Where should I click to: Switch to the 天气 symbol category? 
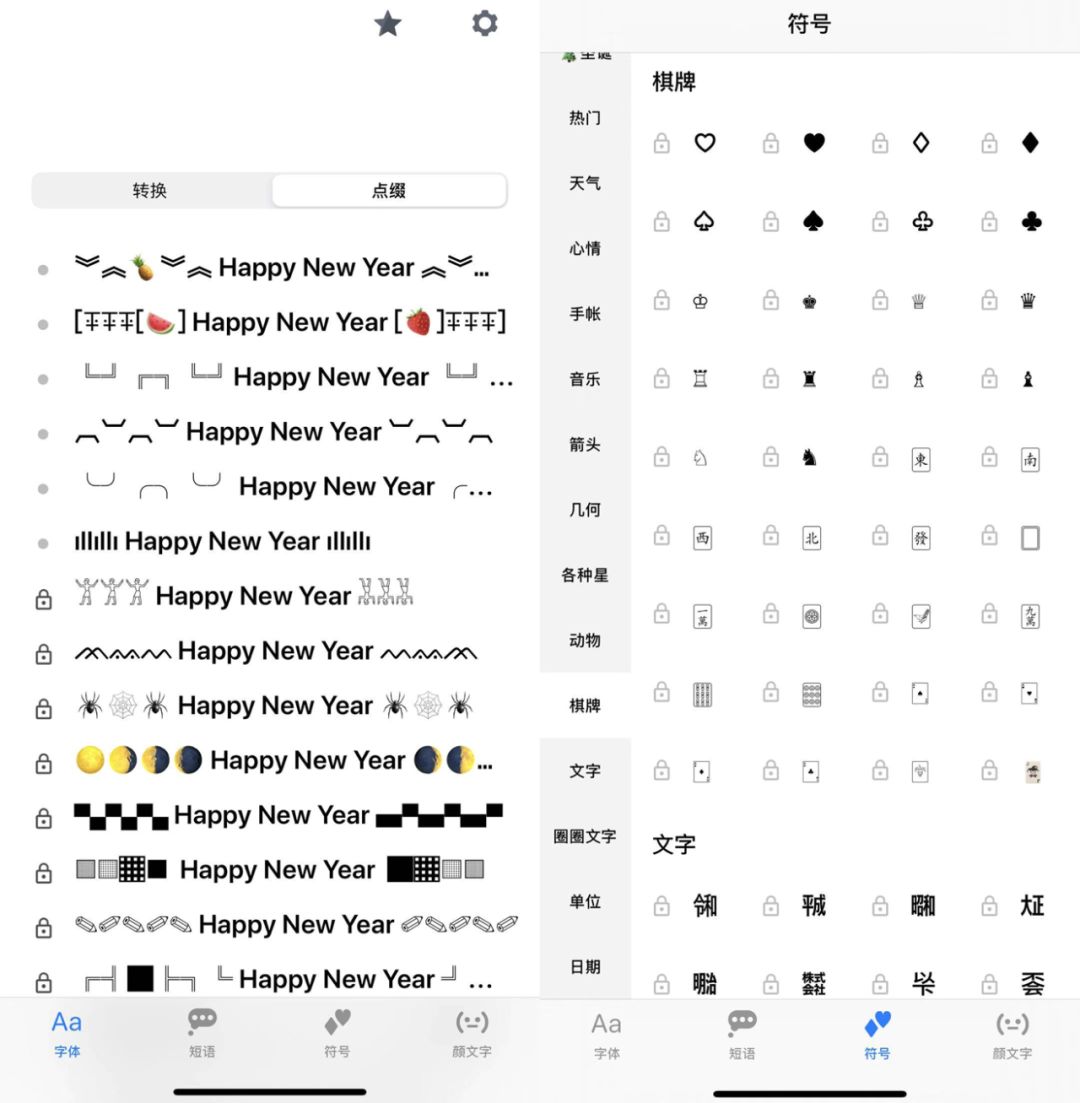[x=585, y=183]
